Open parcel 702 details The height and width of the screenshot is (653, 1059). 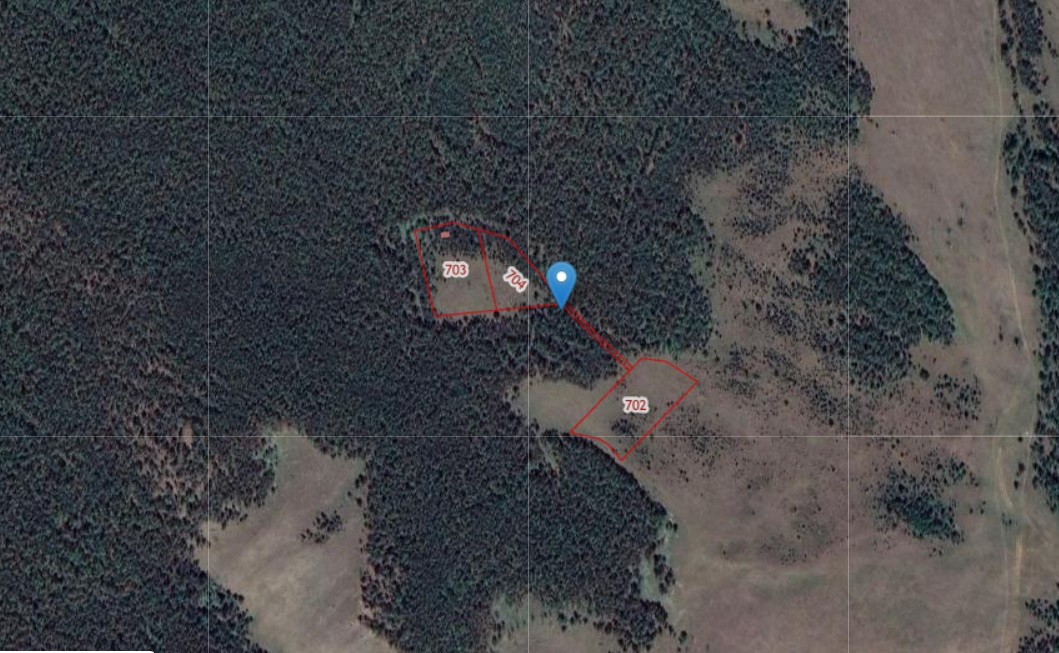(x=635, y=404)
